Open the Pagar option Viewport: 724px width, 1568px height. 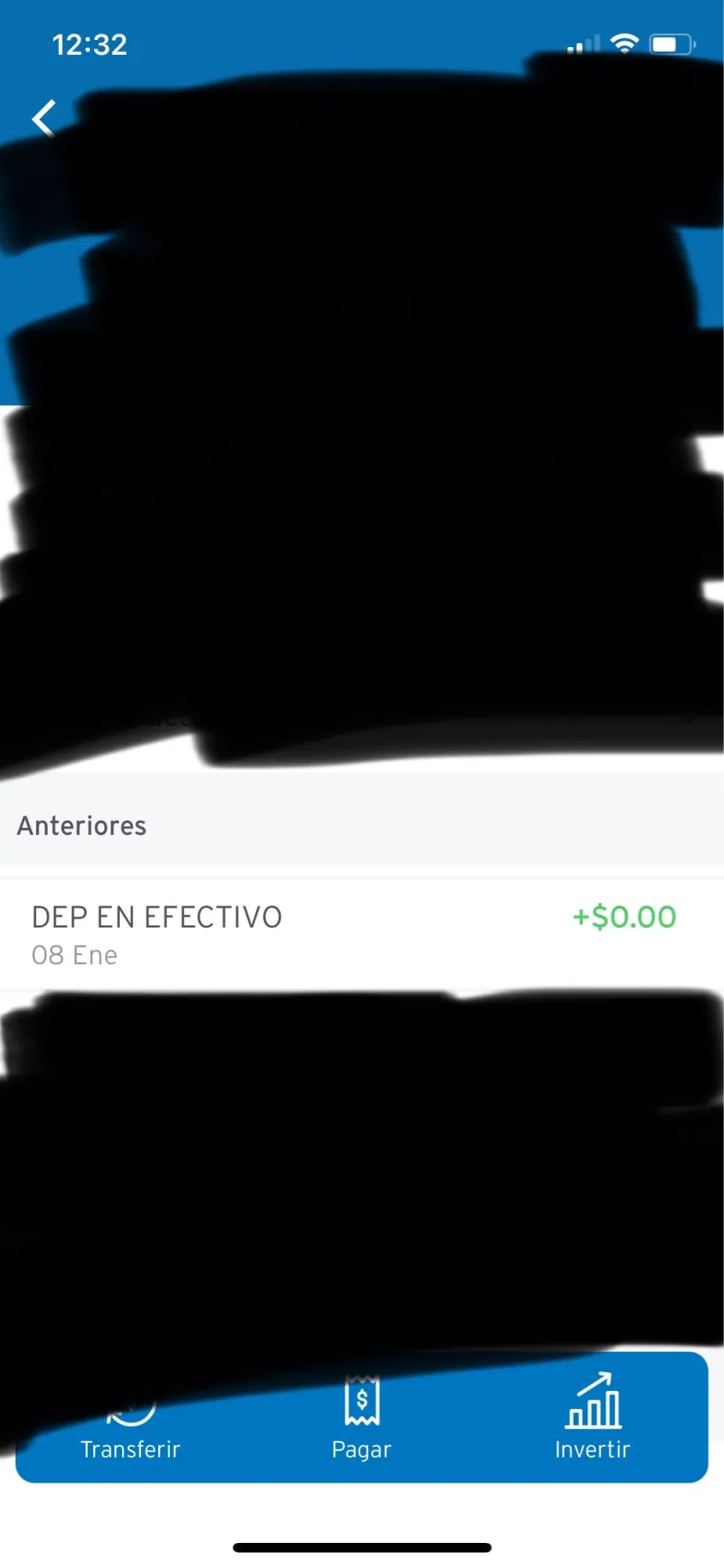pos(361,1420)
